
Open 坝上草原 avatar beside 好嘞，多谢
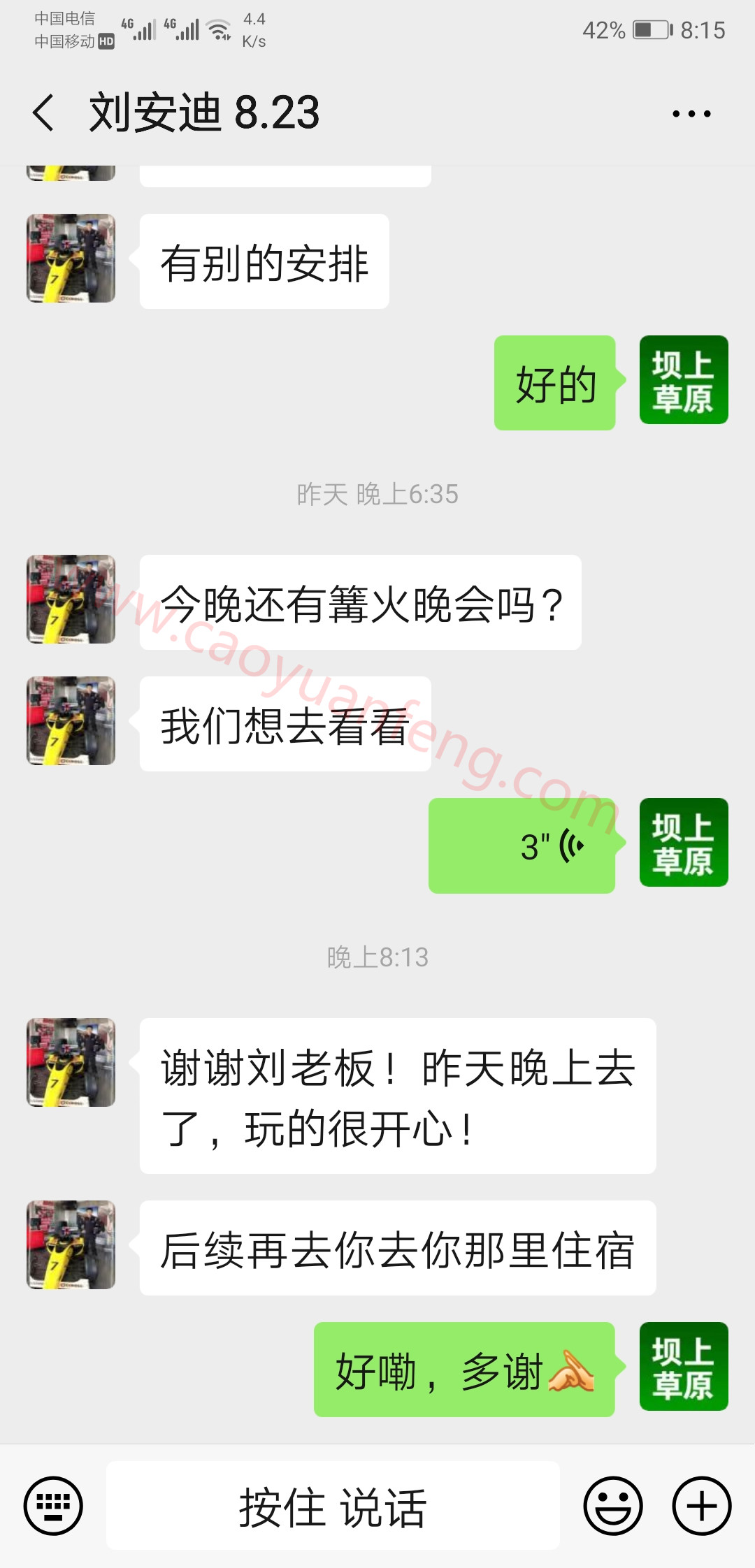684,1367
